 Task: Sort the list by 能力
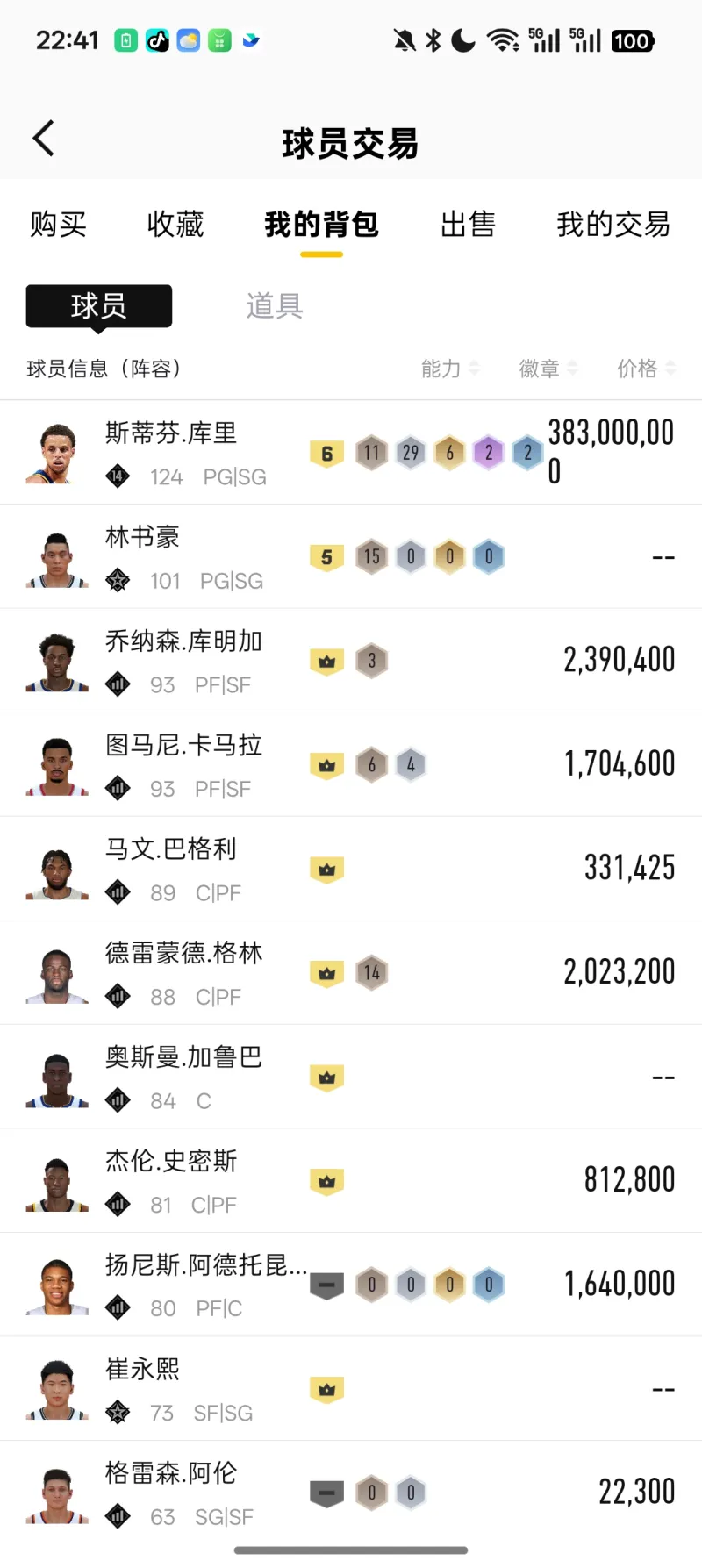point(449,369)
